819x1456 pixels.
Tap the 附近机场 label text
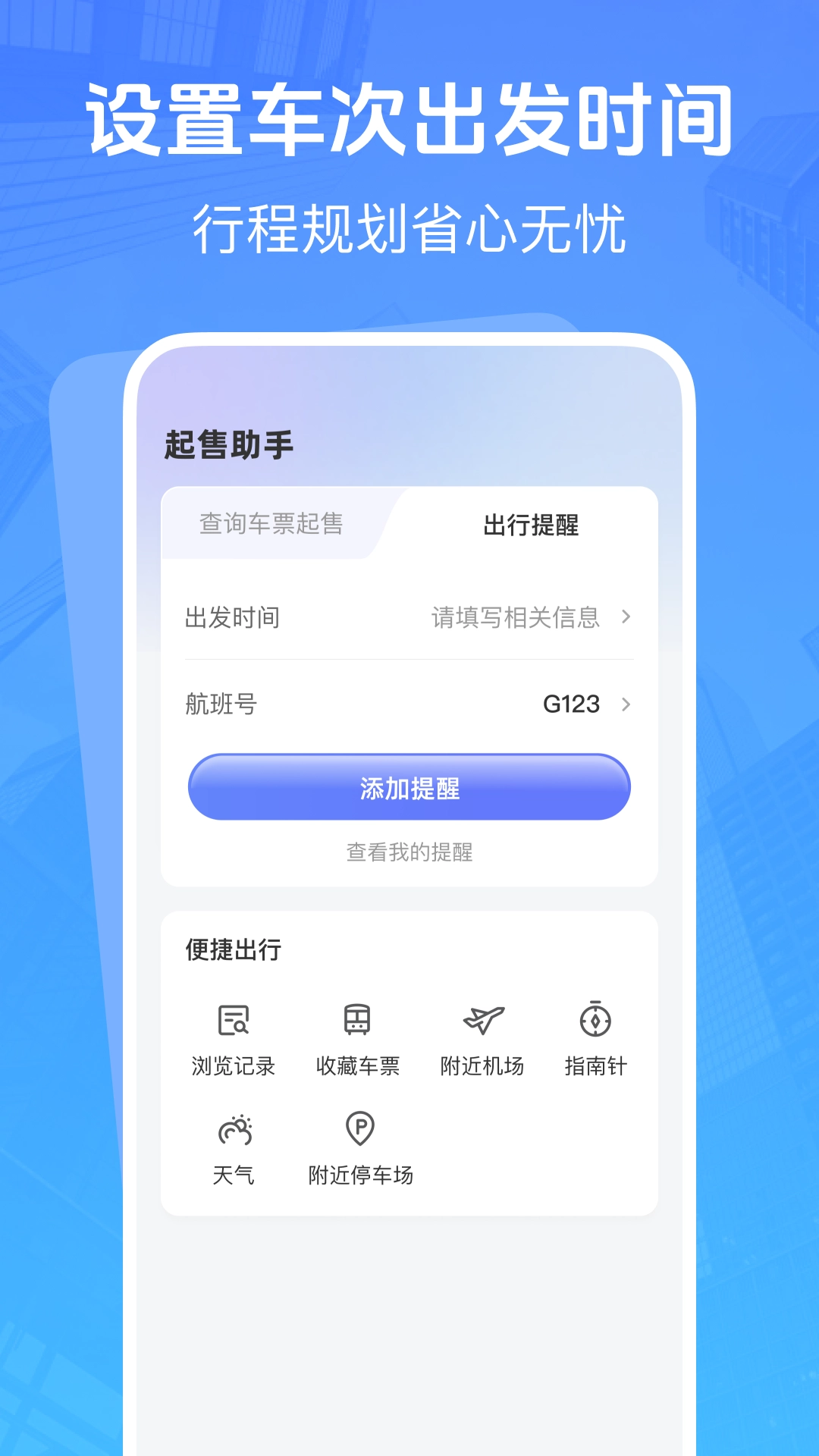click(x=481, y=1065)
